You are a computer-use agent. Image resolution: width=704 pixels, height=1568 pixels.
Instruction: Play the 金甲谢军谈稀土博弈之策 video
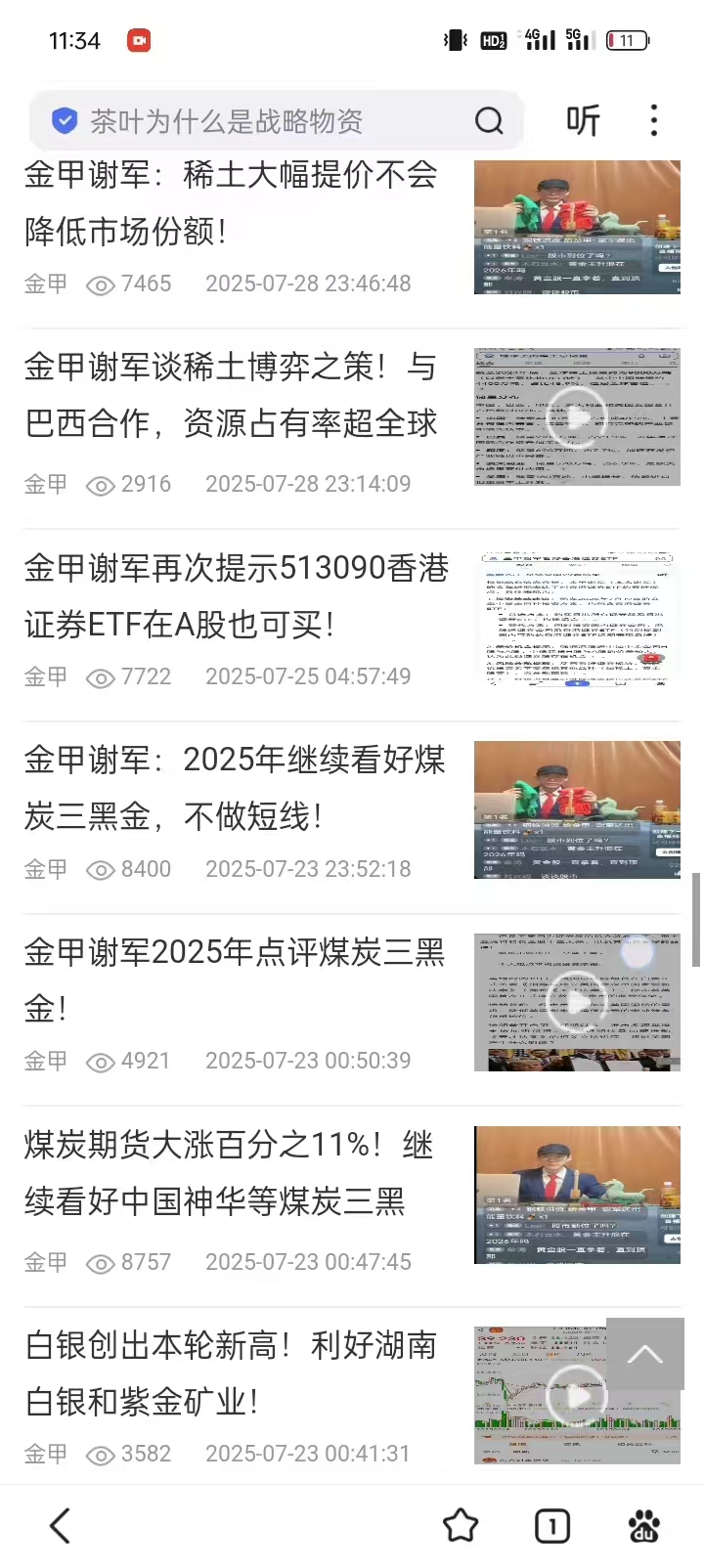(x=577, y=415)
